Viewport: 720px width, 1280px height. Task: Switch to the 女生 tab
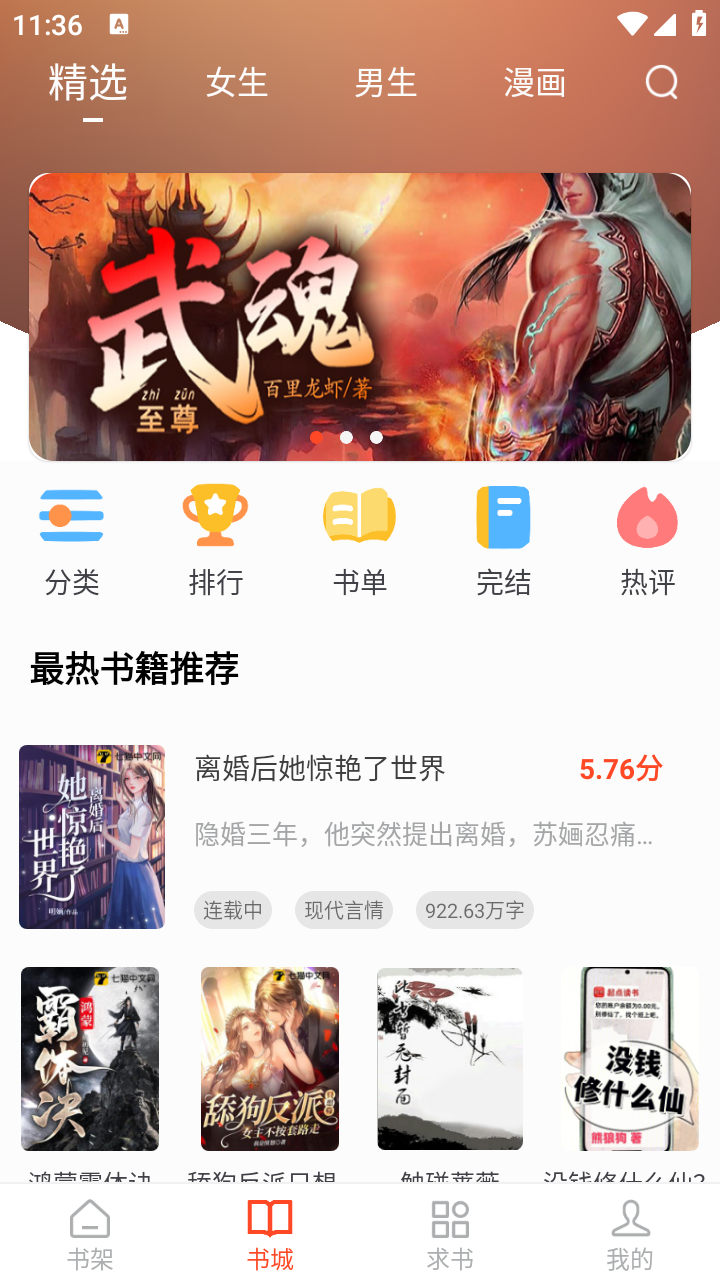coord(236,84)
